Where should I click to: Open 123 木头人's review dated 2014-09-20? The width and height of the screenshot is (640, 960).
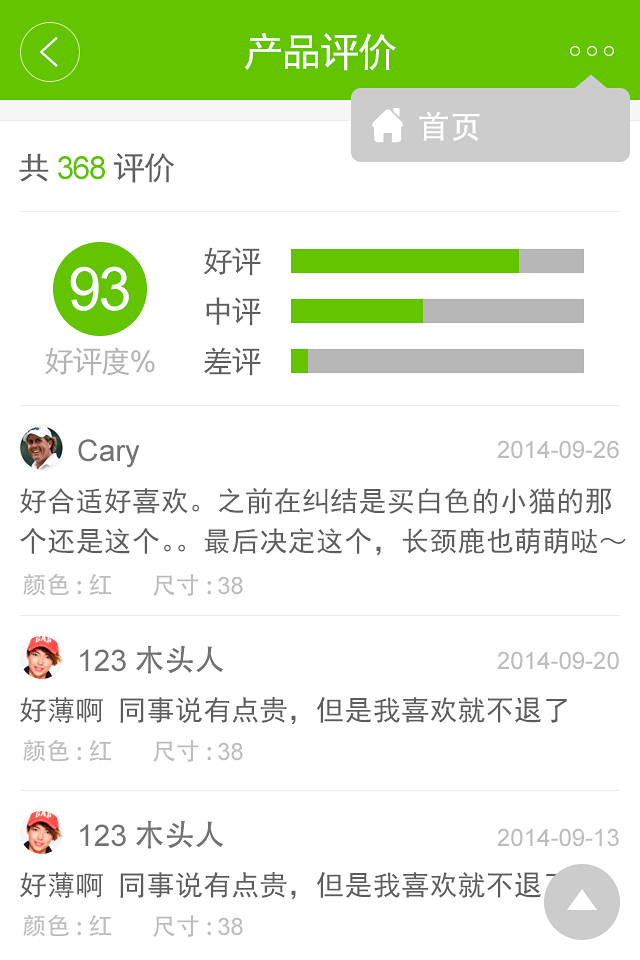[x=320, y=710]
